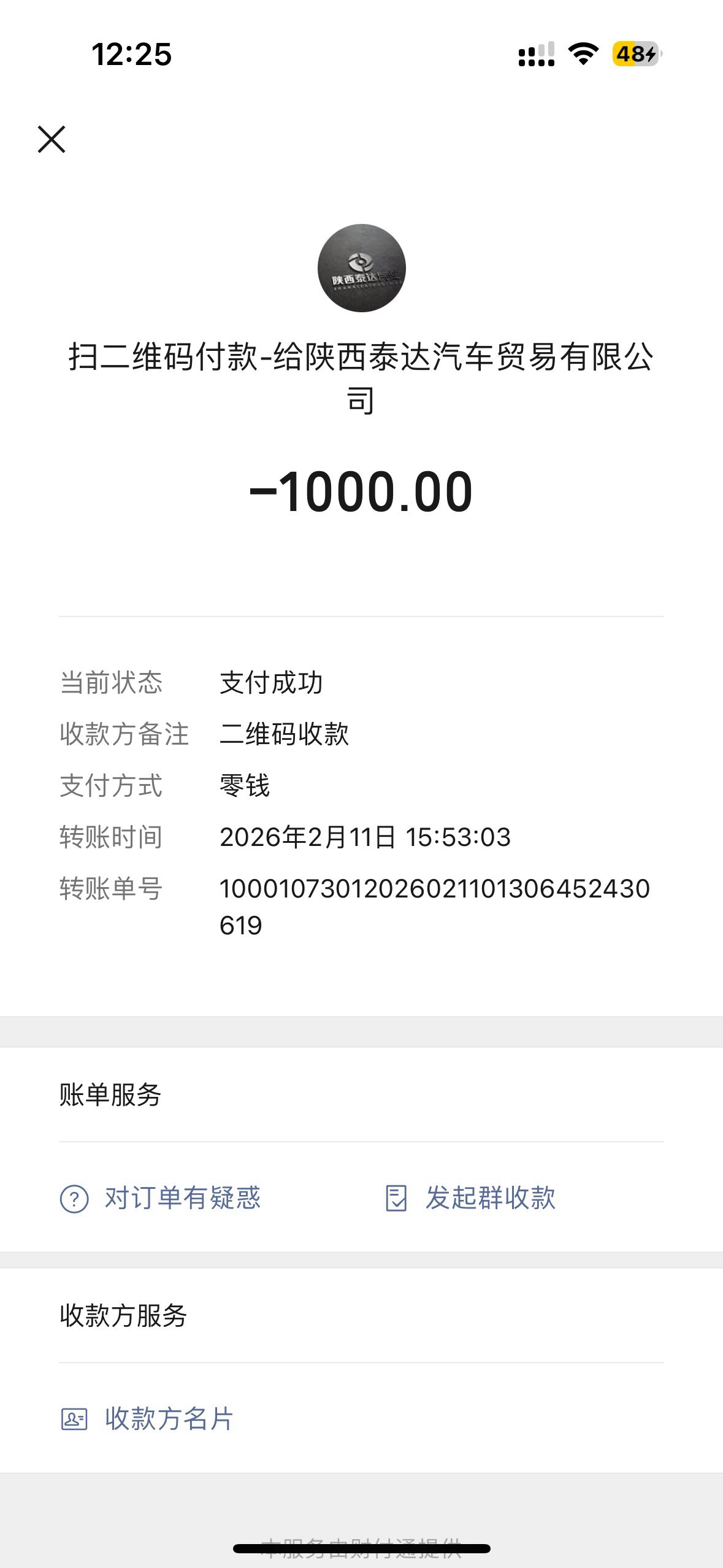The height and width of the screenshot is (1568, 723).
Task: Tap the 陕西泰达 merchant avatar
Action: (361, 268)
